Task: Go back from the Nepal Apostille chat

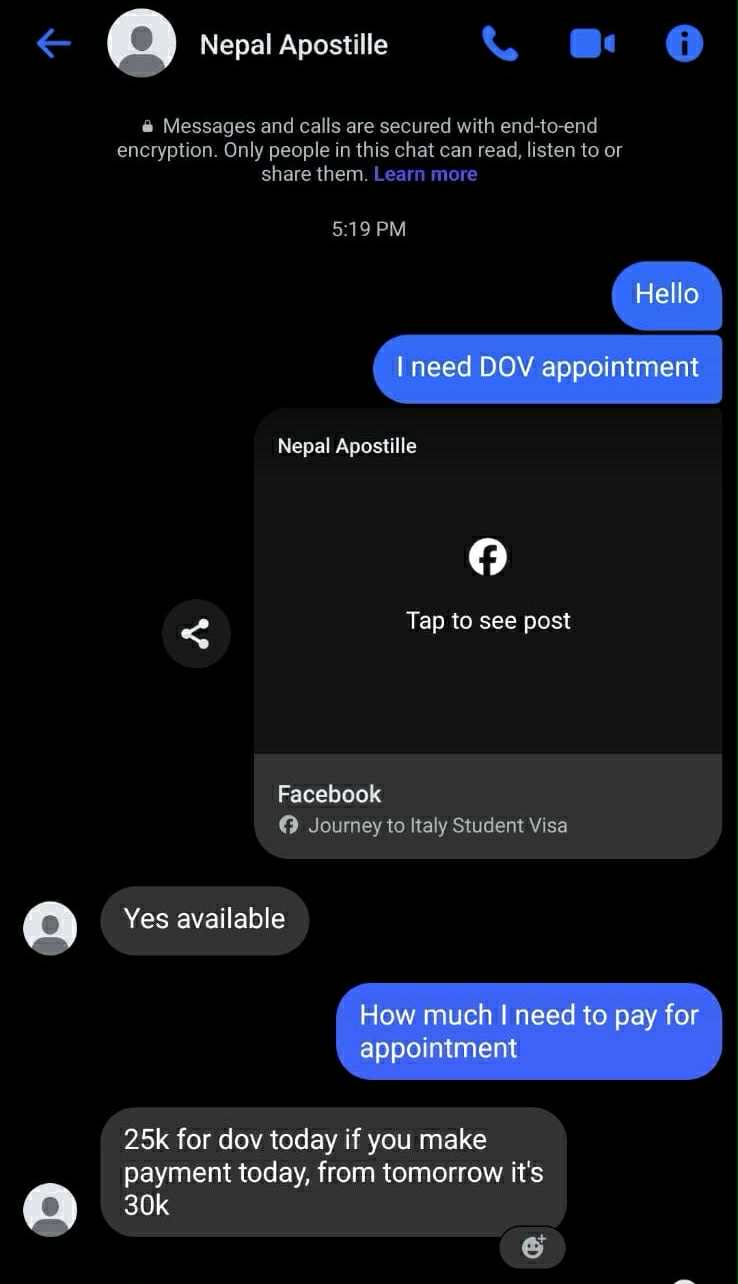Action: (53, 43)
